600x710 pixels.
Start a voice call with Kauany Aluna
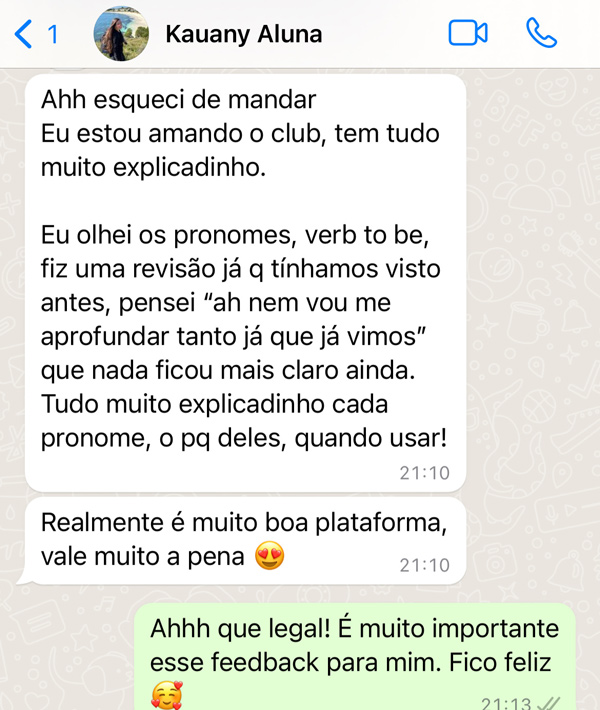540,33
